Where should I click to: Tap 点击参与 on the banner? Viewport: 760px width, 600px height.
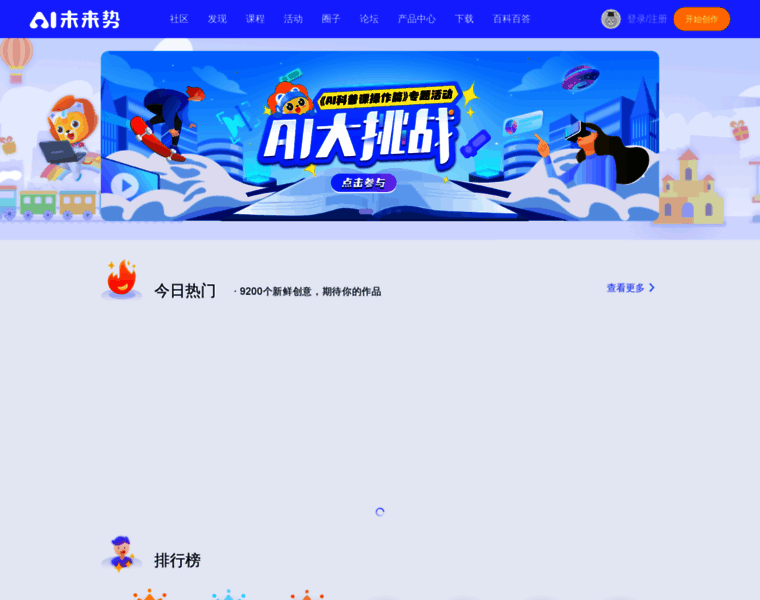click(363, 183)
